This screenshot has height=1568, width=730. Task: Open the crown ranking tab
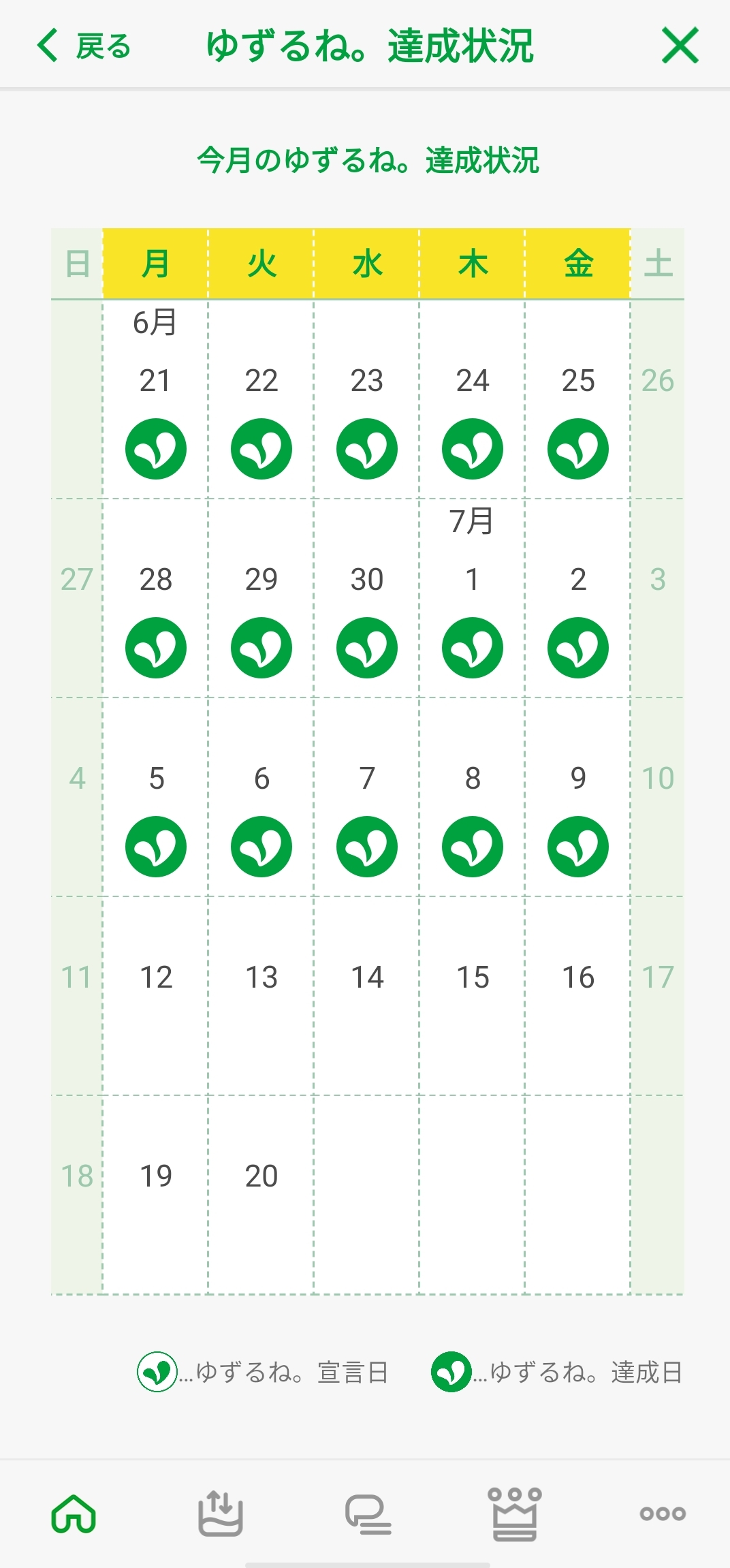[x=515, y=1514]
